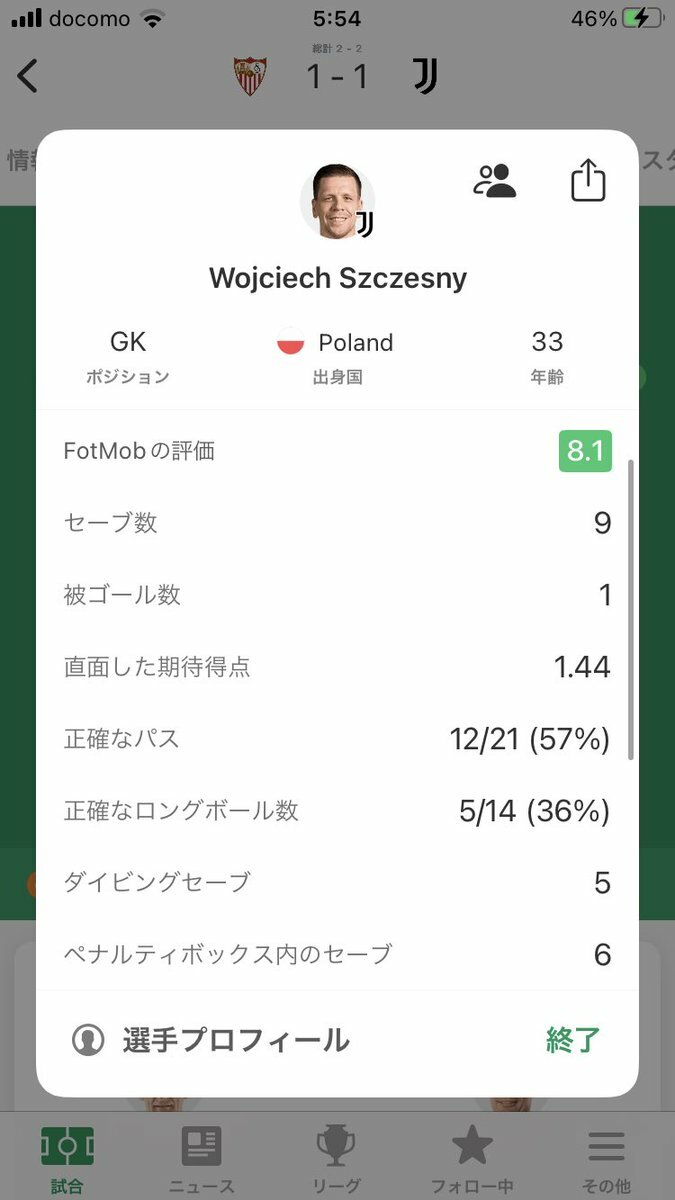Go to the リーグ tab

click(336, 1158)
